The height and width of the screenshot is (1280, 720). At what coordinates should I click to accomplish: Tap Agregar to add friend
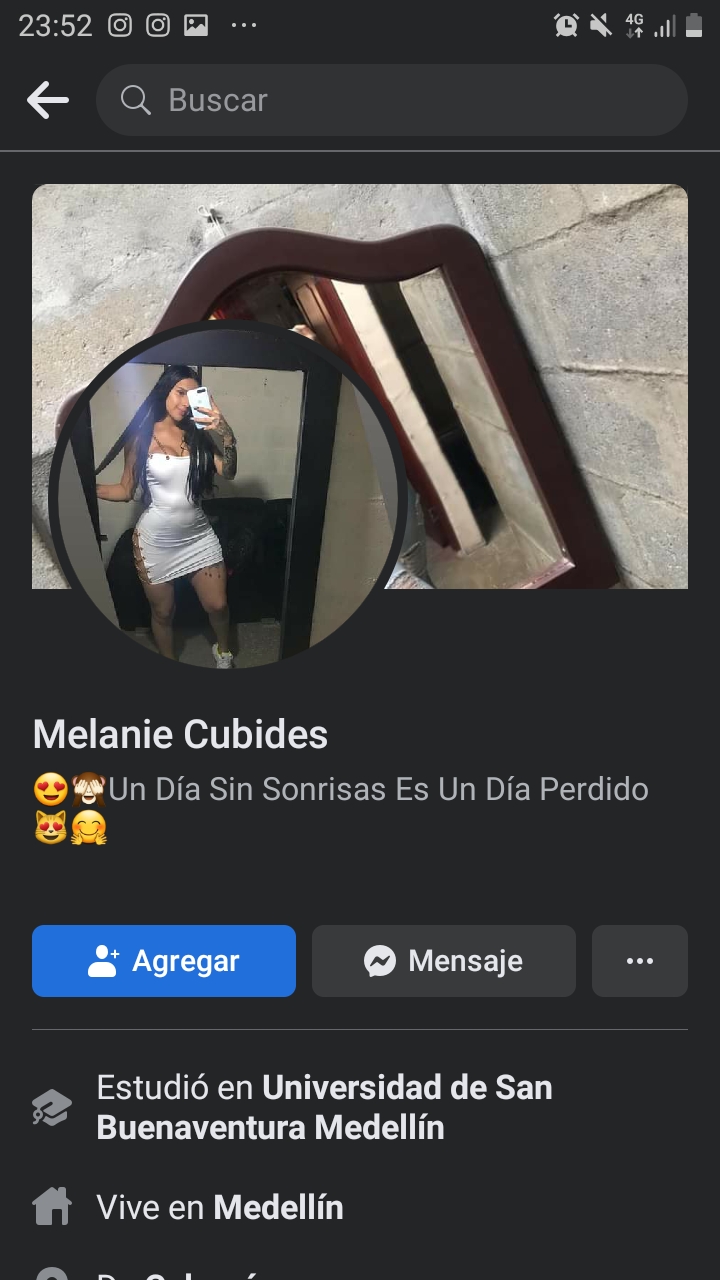pyautogui.click(x=164, y=961)
